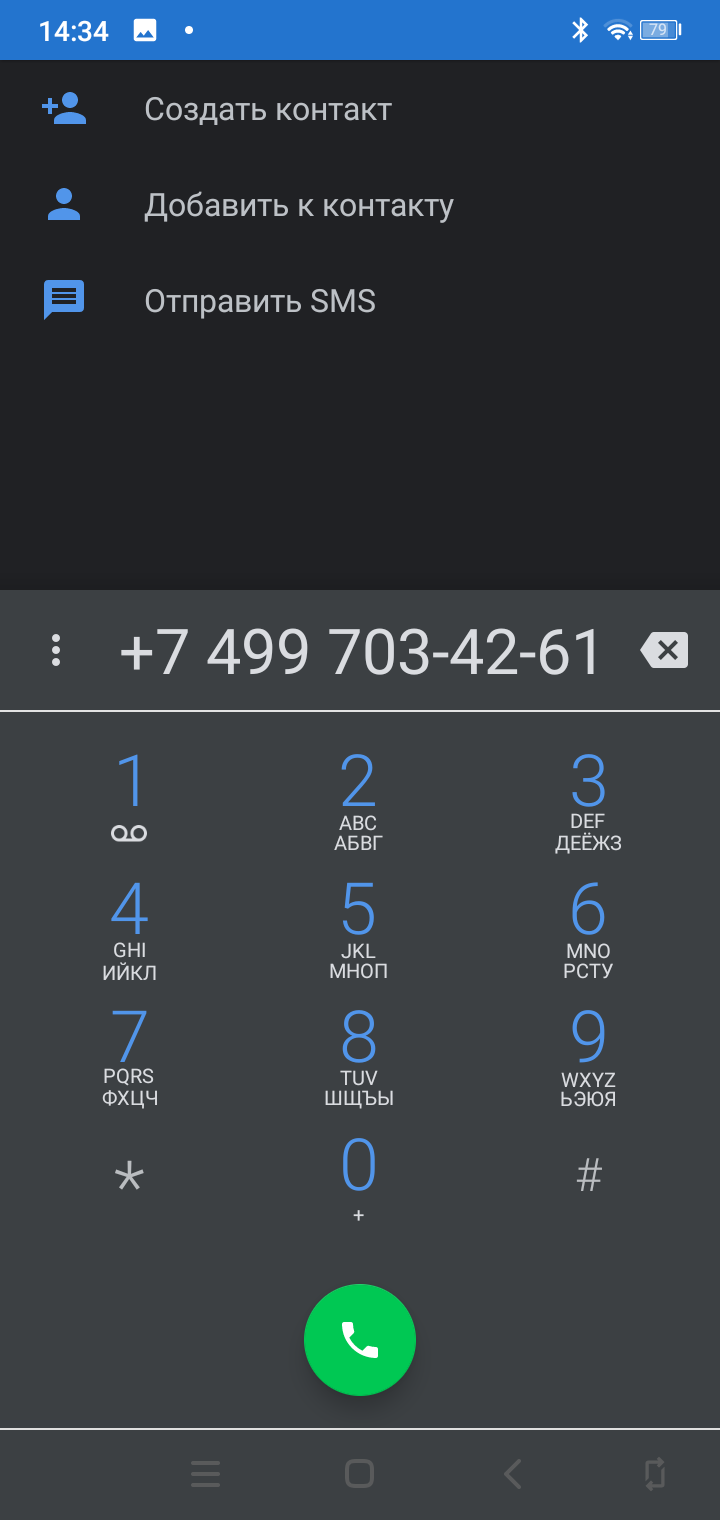Screen dimensions: 720x1520
Task: Choose Добавить к контакту
Action: point(360,205)
